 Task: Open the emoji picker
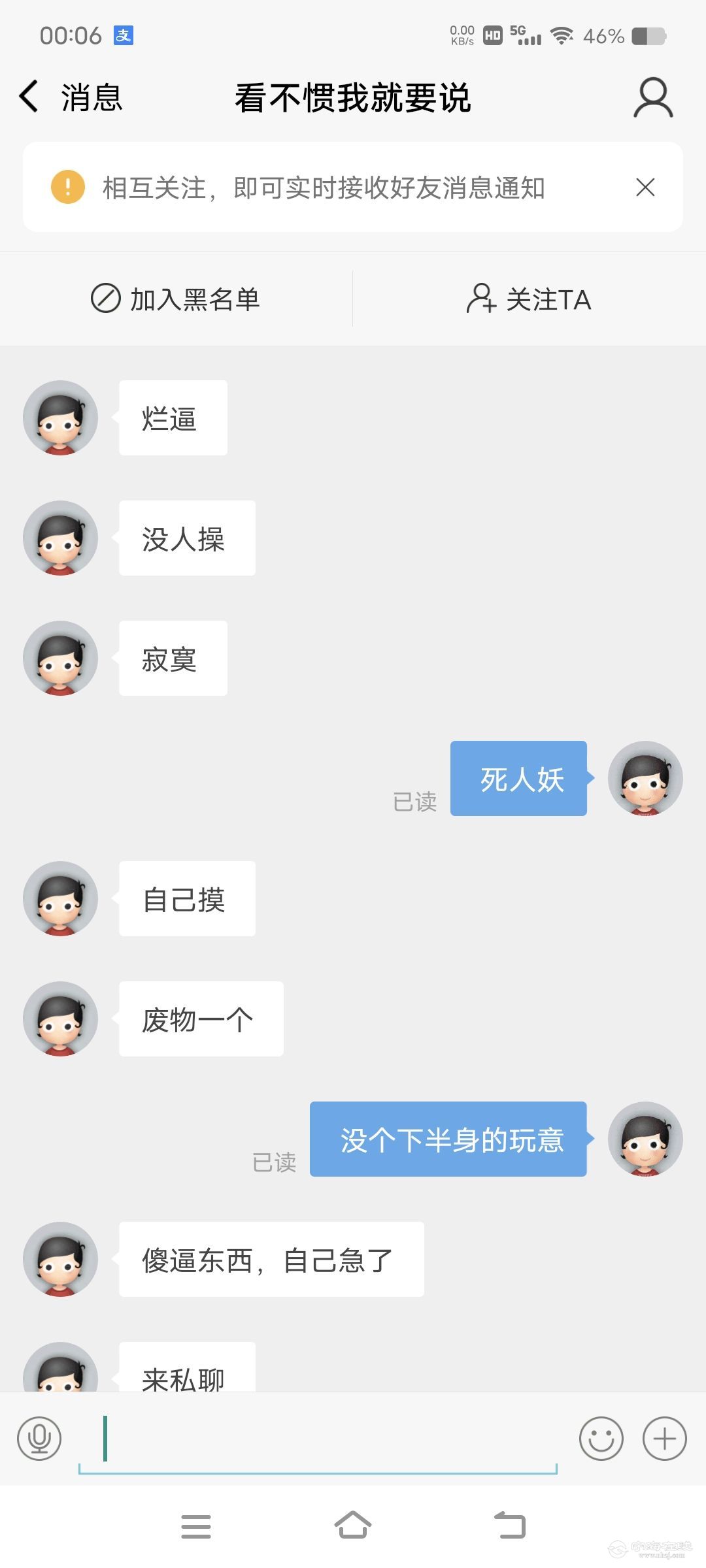click(601, 1439)
